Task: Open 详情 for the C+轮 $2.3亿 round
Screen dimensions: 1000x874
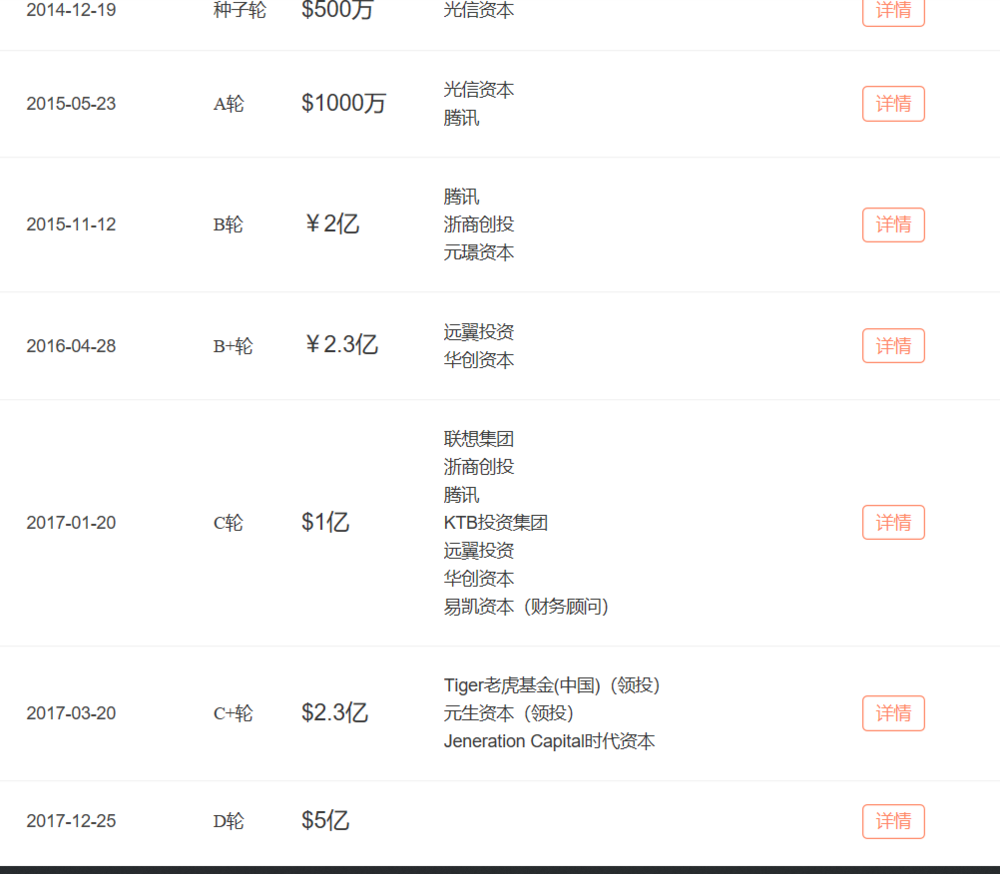Action: [x=893, y=714]
